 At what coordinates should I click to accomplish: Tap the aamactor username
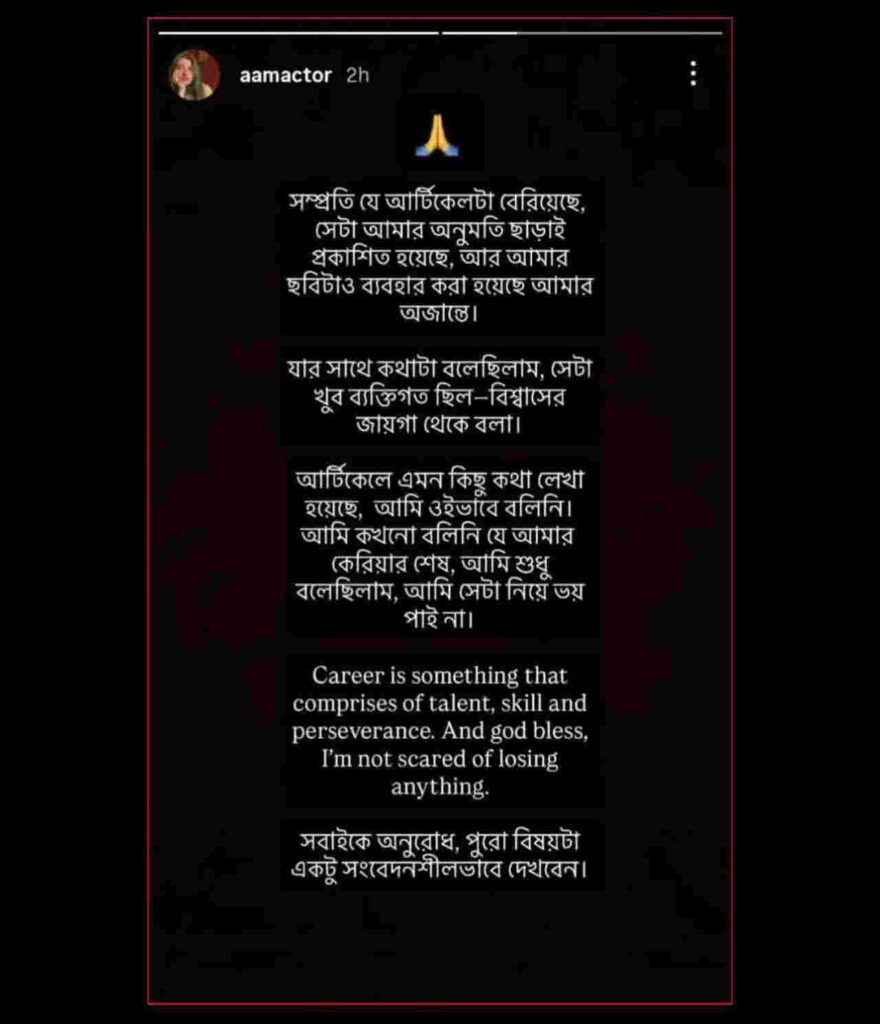pos(285,75)
